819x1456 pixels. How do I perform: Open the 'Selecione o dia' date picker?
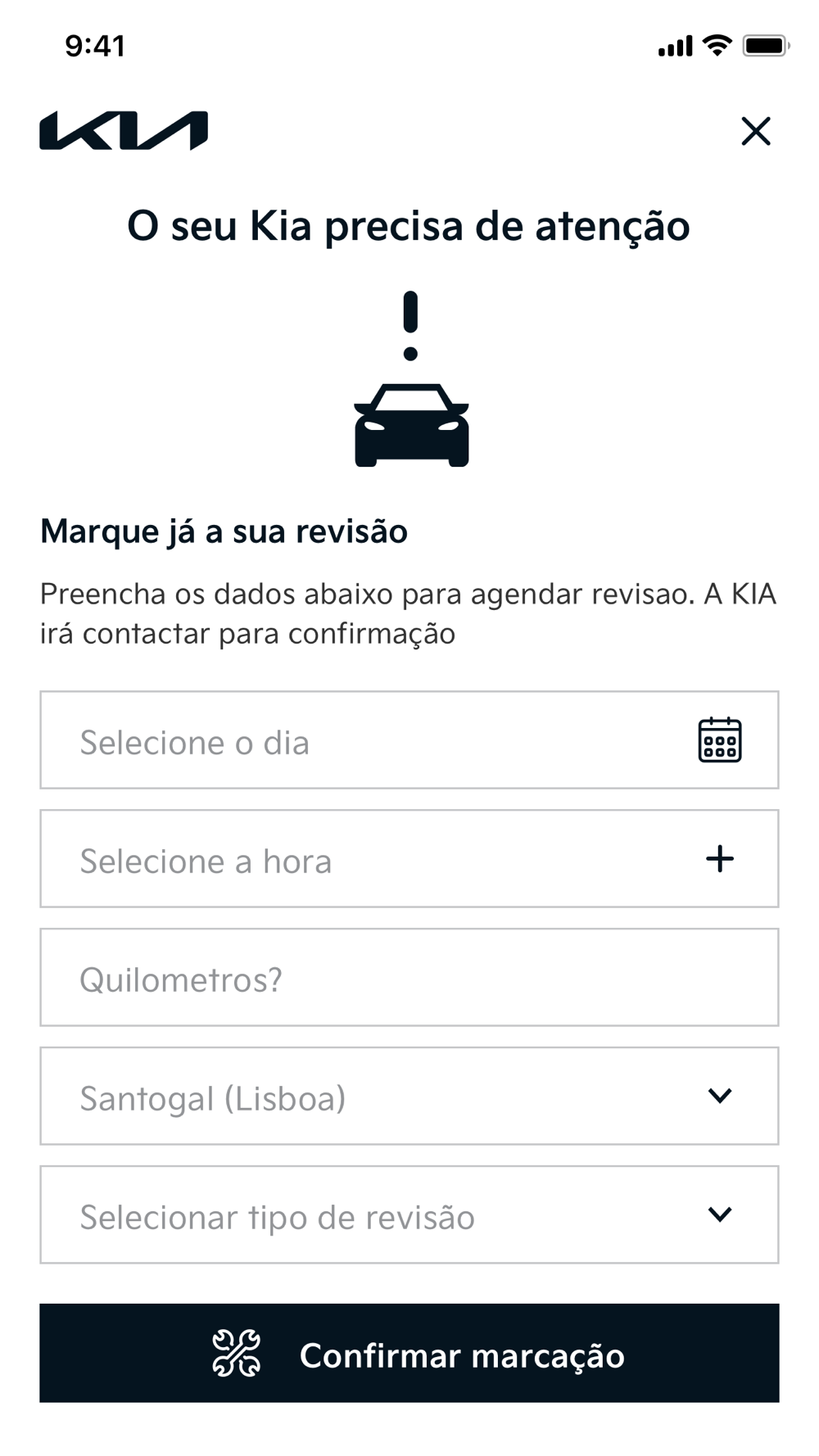409,740
